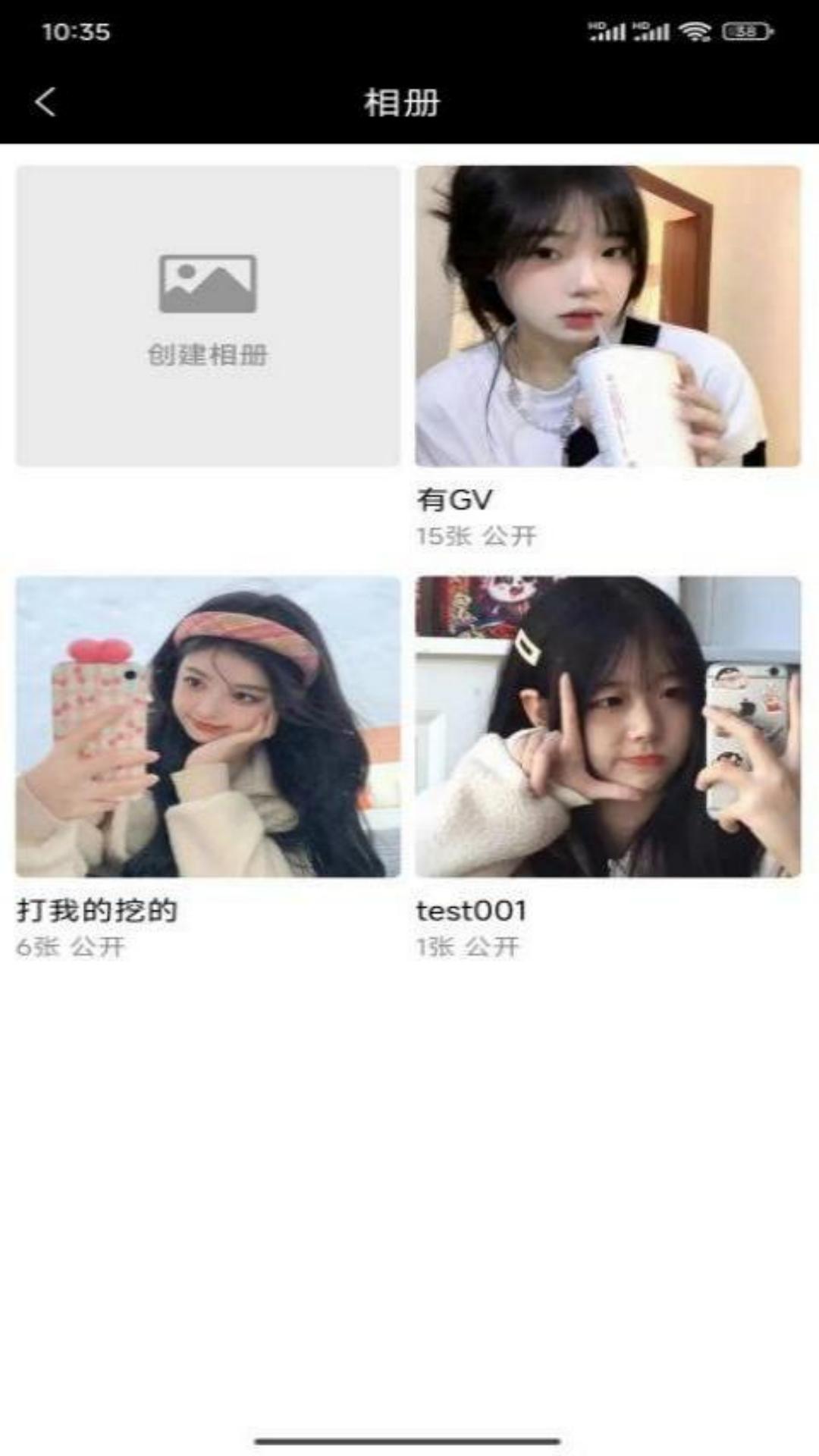Open the test001 album
Screen dimensions: 819x1456
point(607,726)
